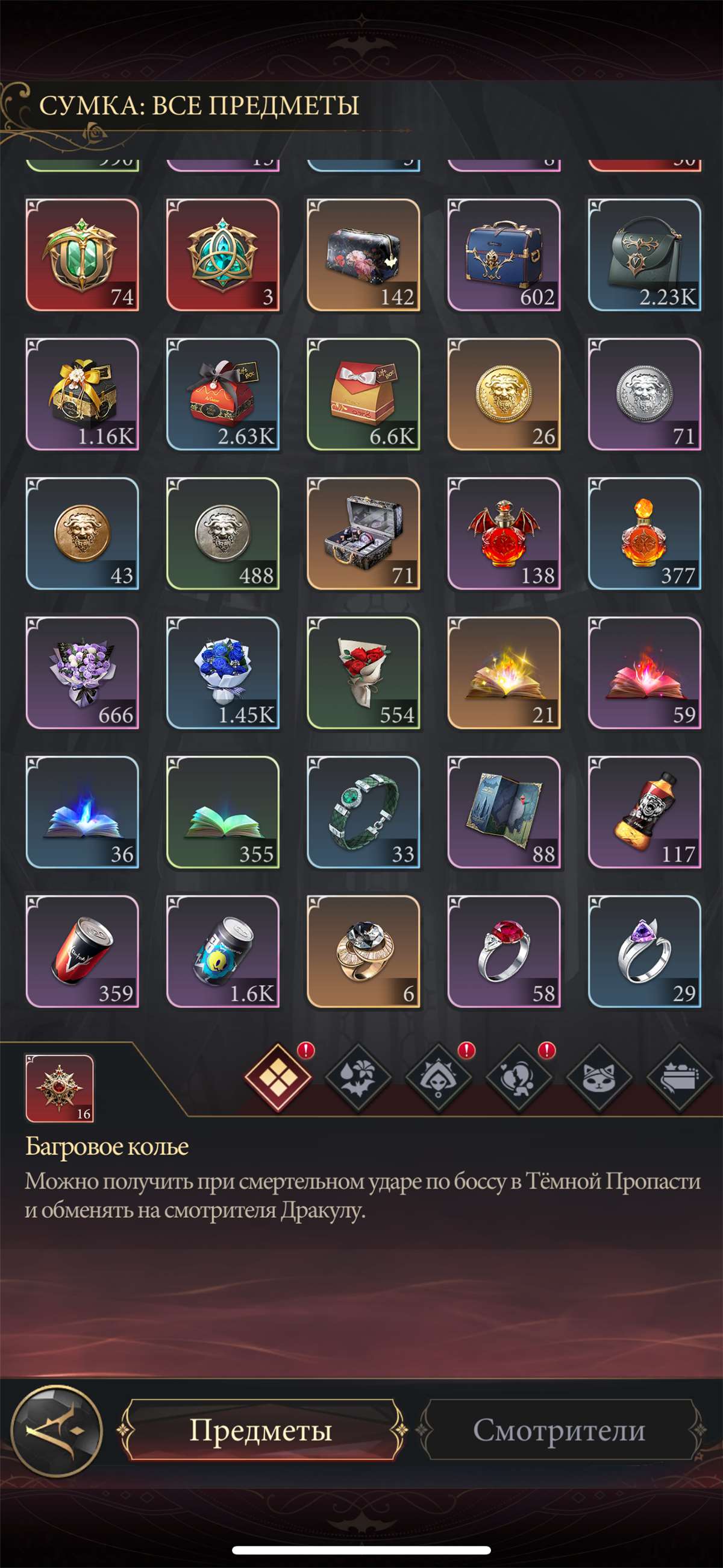
Task: Select the Предметы tab
Action: click(x=260, y=1430)
